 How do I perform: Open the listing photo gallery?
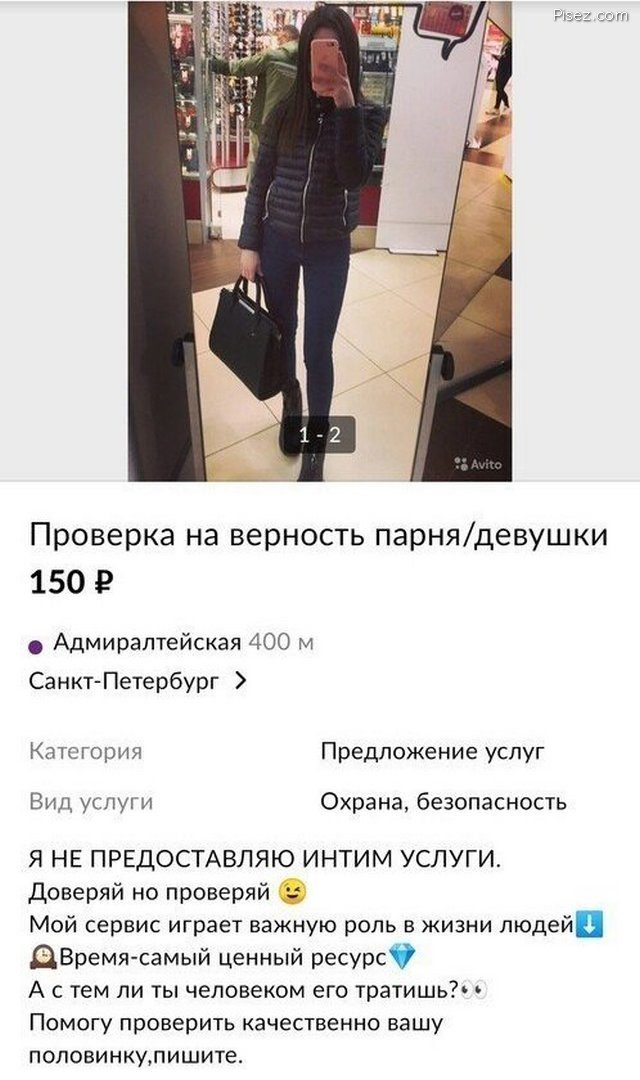[320, 240]
